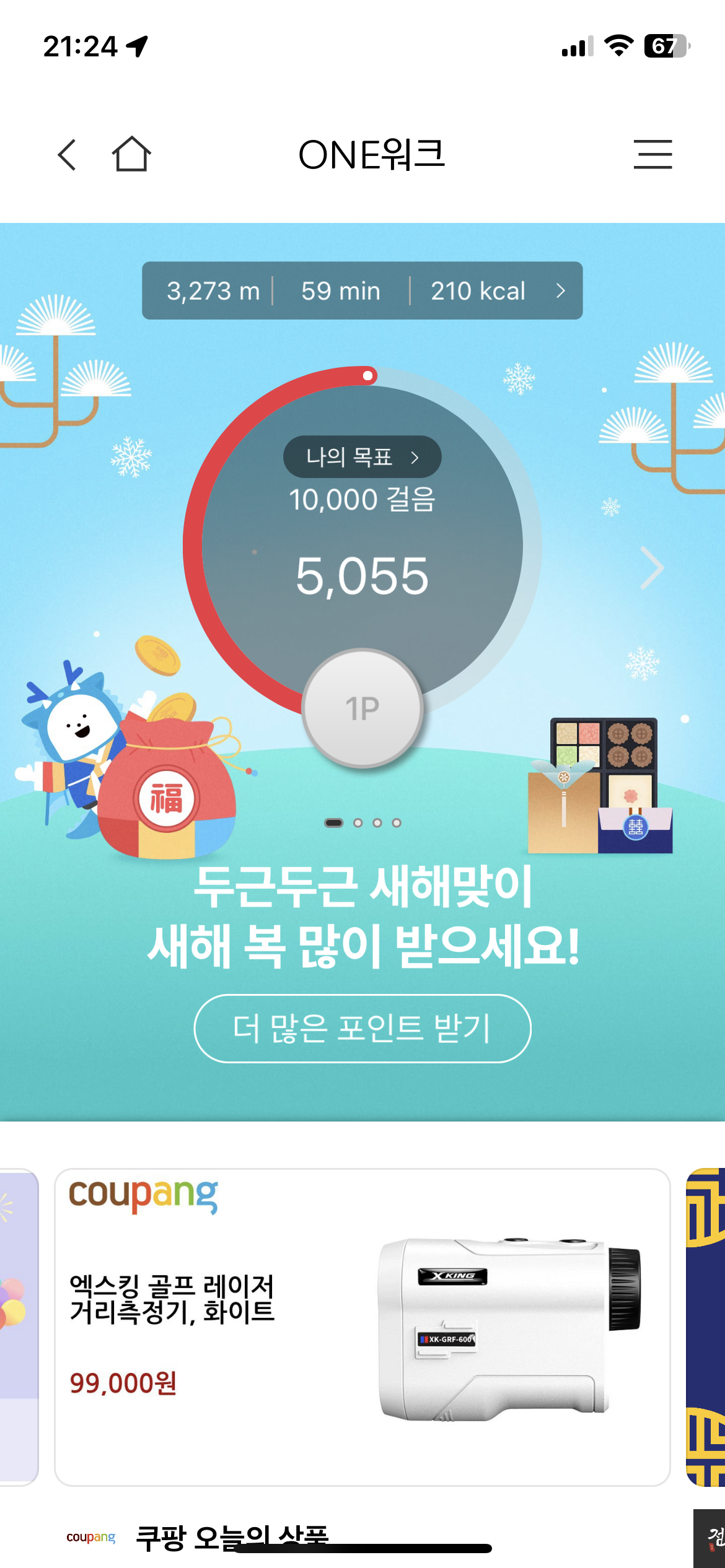
Task: Go back using the back arrow
Action: coord(67,155)
